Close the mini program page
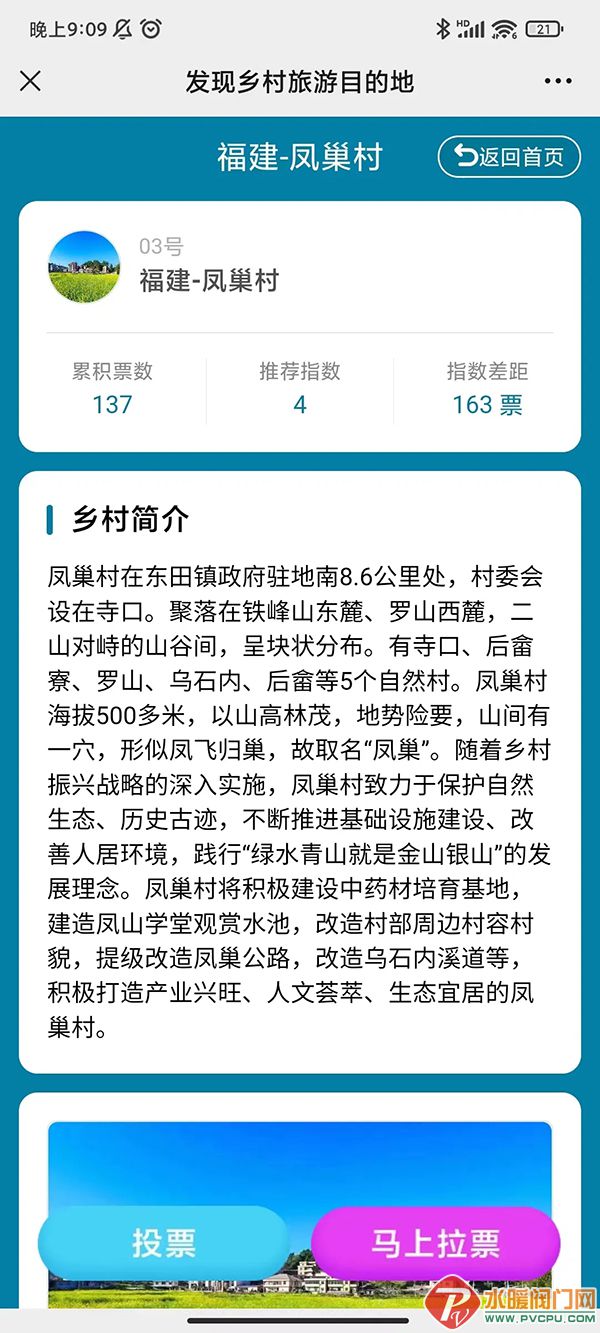 [x=30, y=81]
